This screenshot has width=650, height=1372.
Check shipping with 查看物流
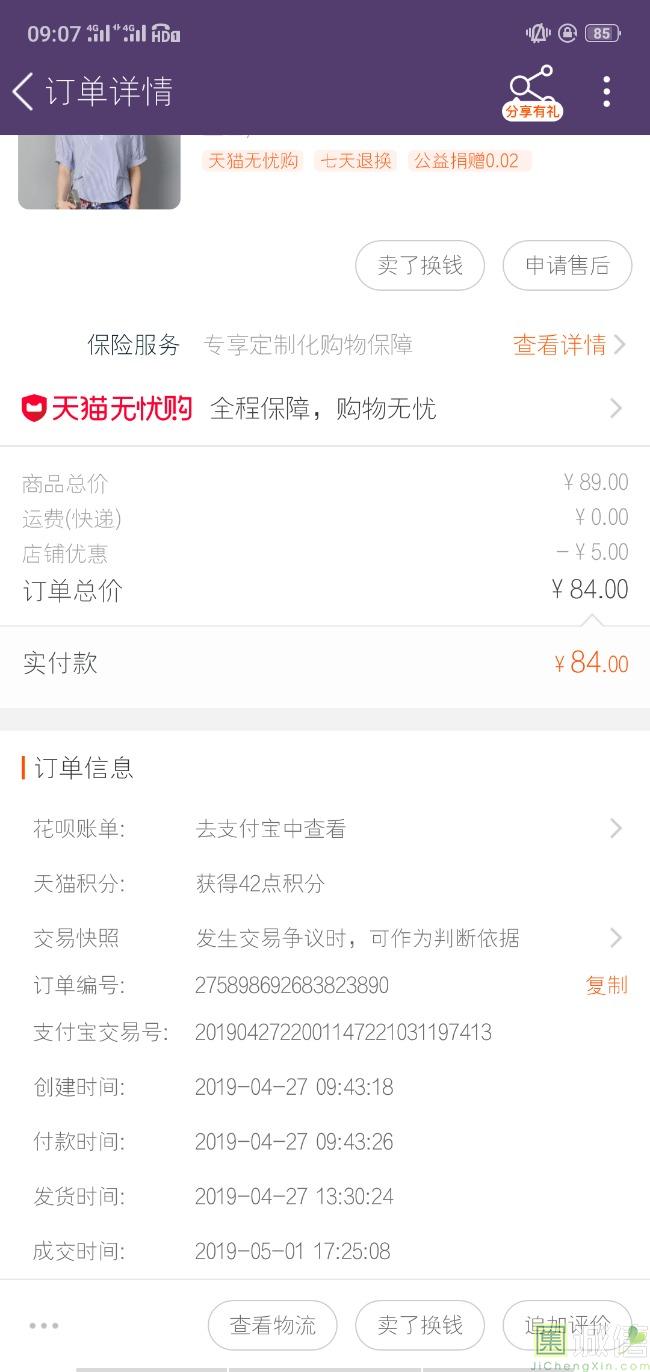(x=273, y=1326)
